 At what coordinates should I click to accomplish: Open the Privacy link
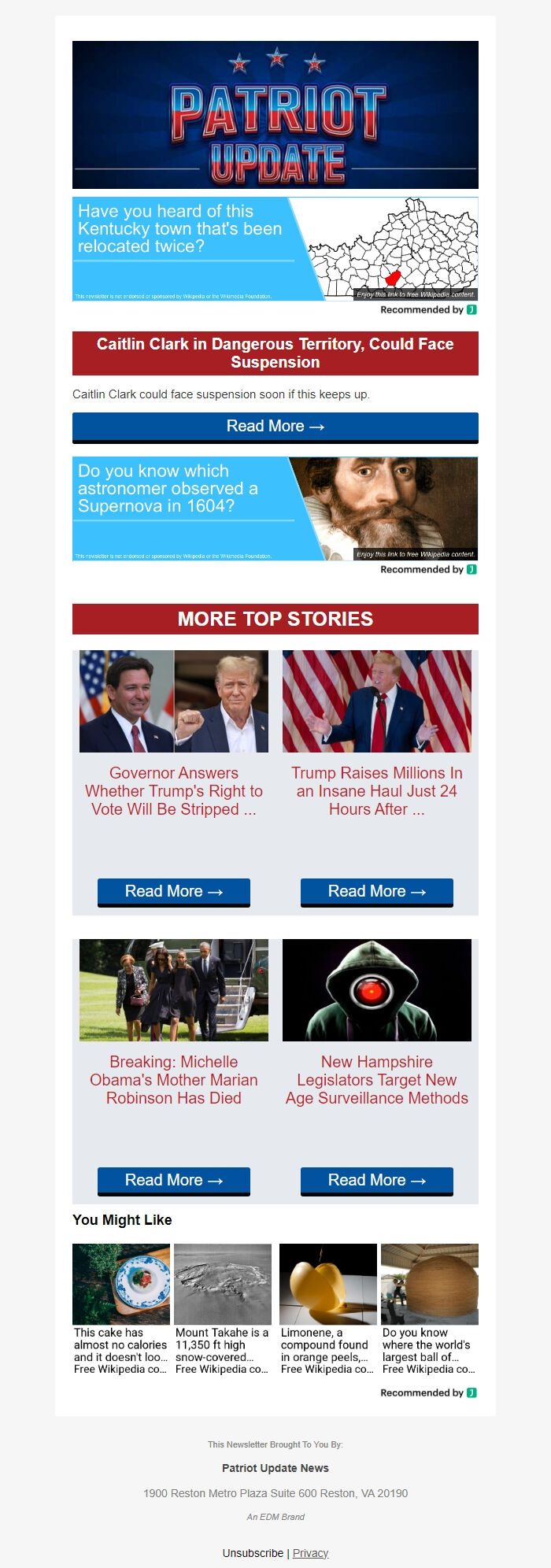tap(310, 1553)
